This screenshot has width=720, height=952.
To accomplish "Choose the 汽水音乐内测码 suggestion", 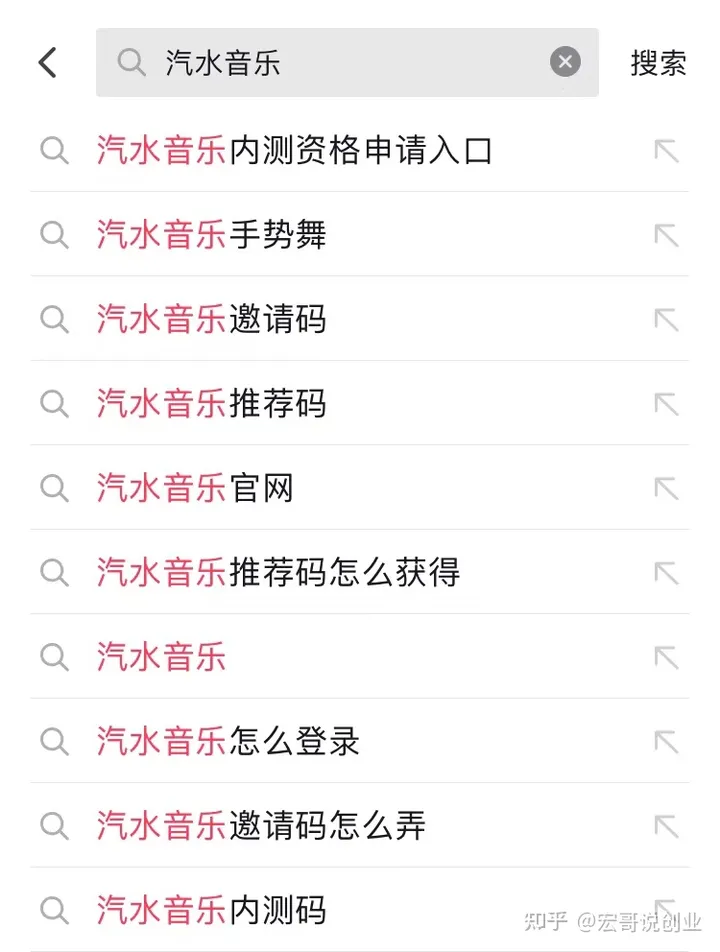I will pos(212,910).
